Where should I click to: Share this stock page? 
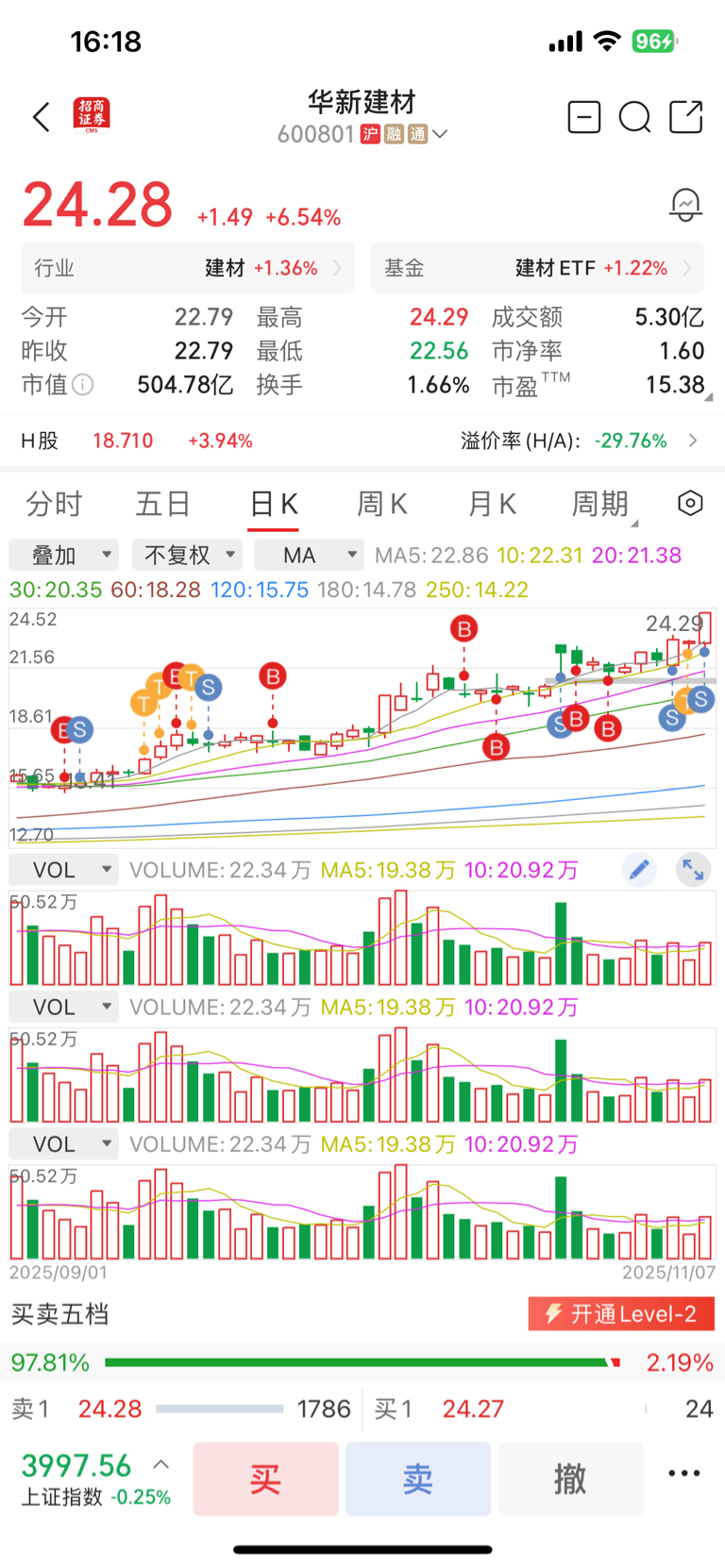click(x=685, y=118)
